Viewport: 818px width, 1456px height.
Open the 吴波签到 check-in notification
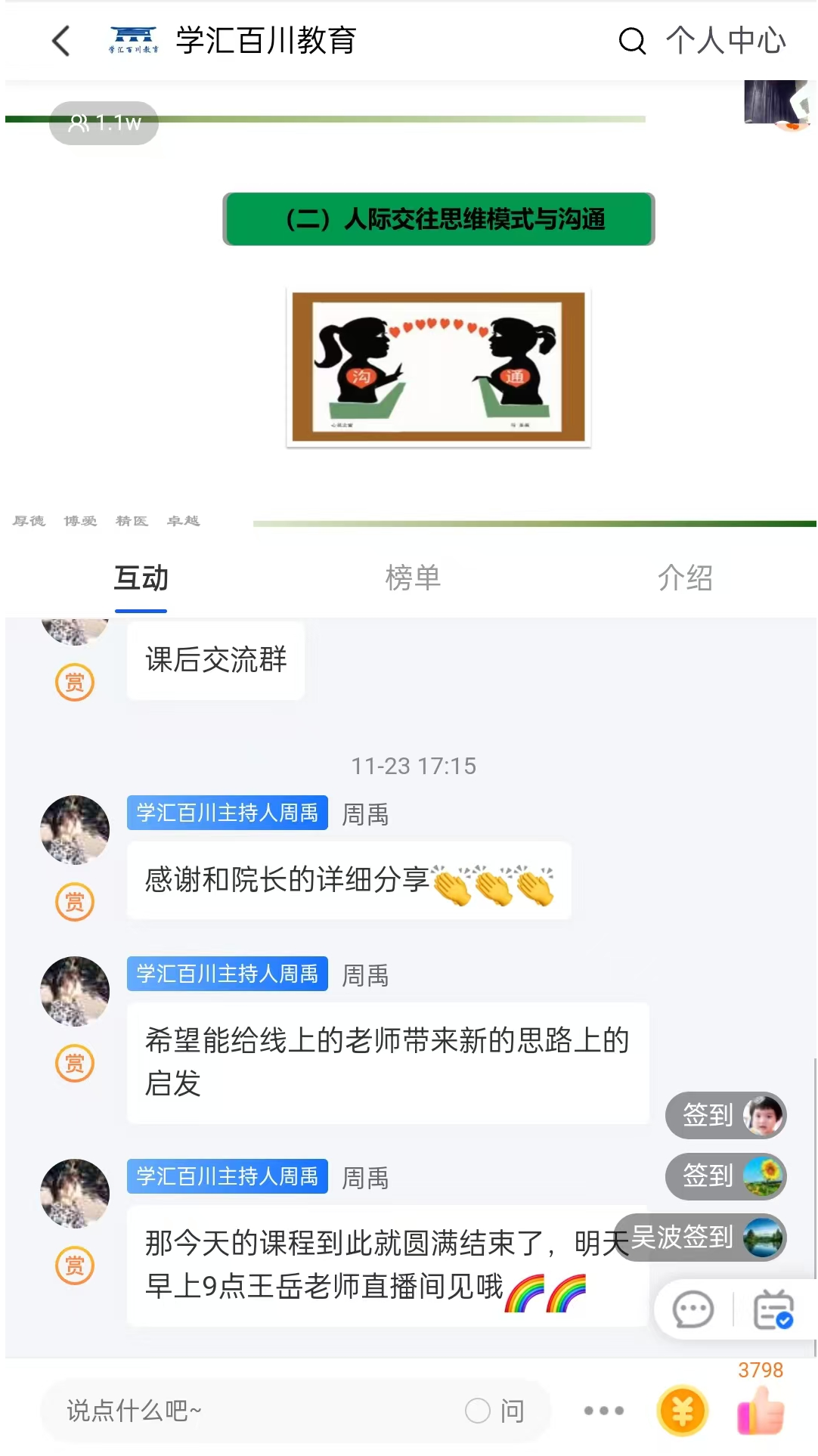click(x=699, y=1238)
